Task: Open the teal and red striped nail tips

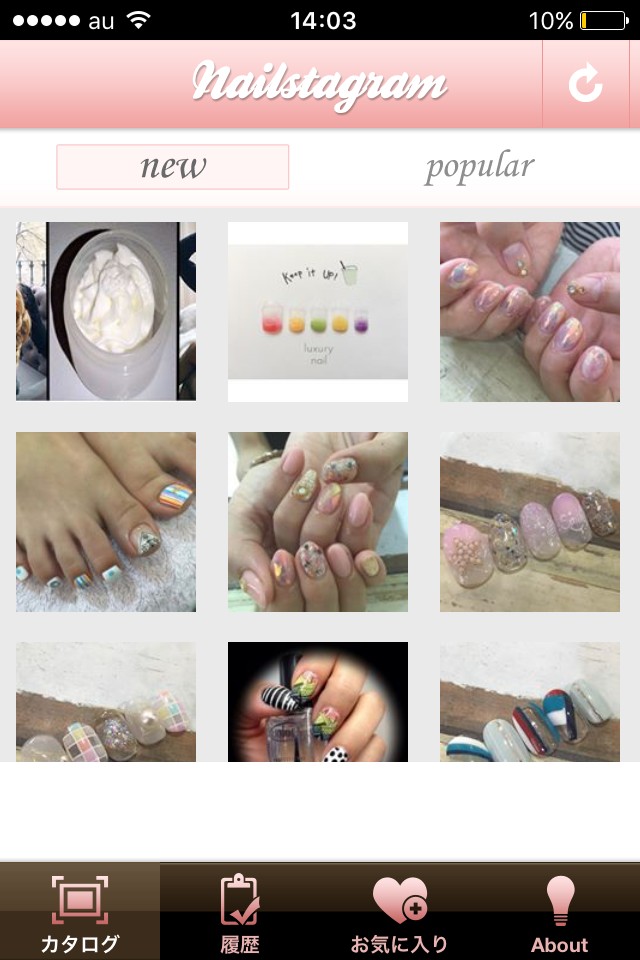Action: pyautogui.click(x=530, y=702)
